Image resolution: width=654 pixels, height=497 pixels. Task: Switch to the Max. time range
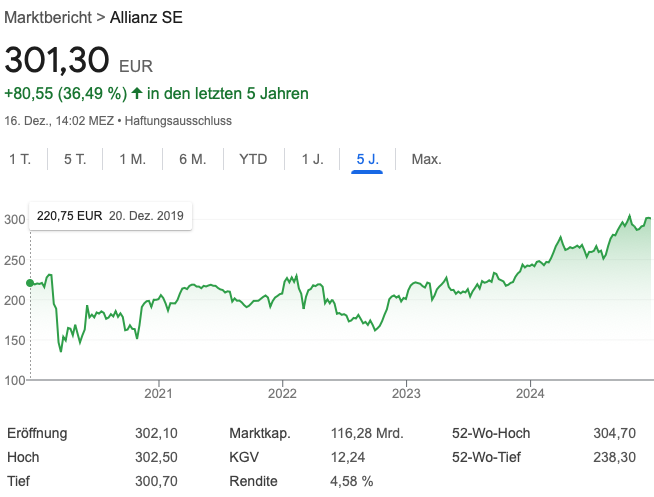pos(426,159)
